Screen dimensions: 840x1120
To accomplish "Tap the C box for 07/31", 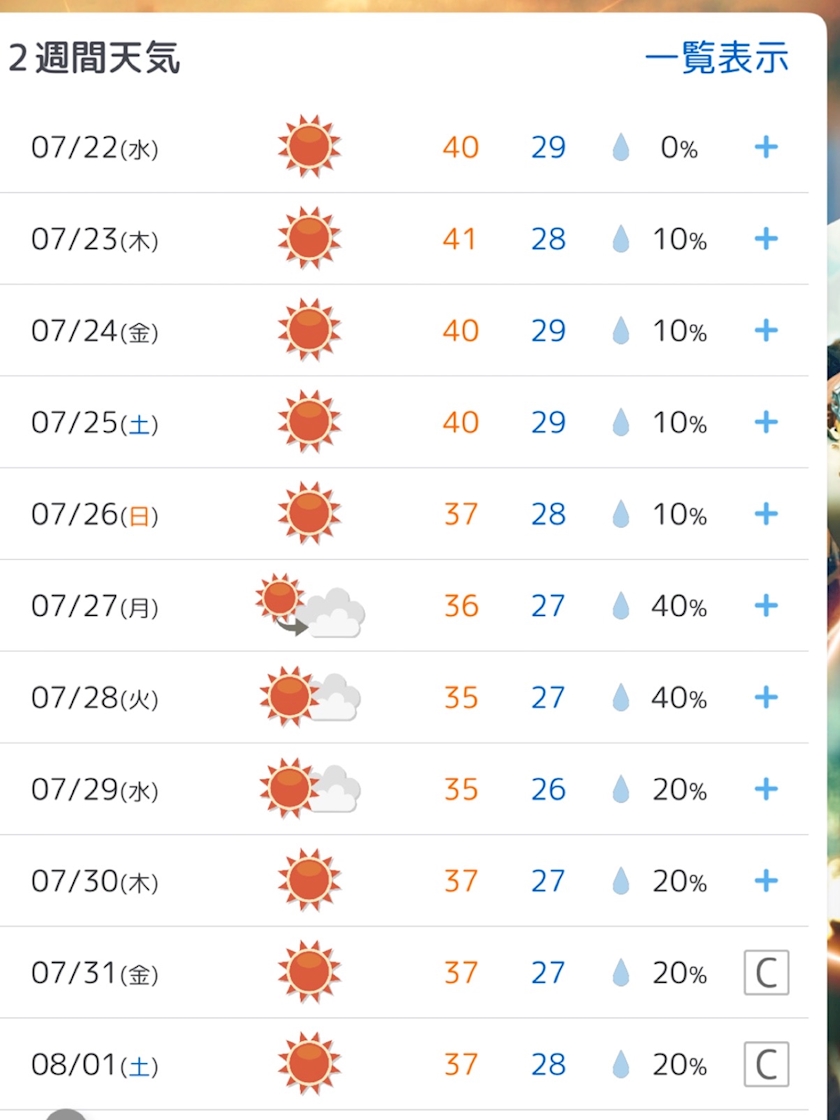I will 766,973.
